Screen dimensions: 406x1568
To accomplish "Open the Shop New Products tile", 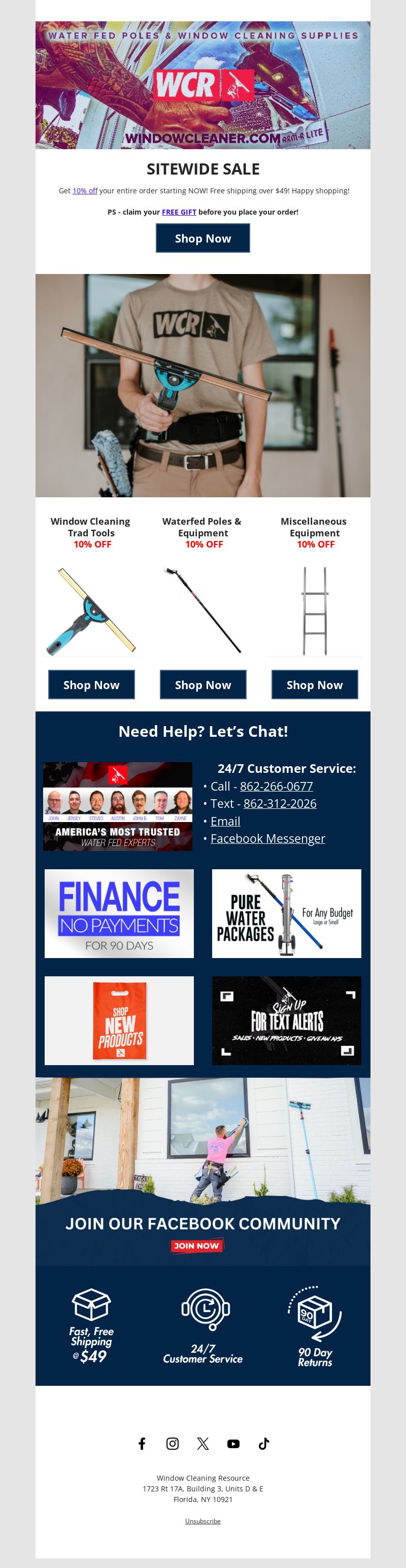I will [119, 1020].
